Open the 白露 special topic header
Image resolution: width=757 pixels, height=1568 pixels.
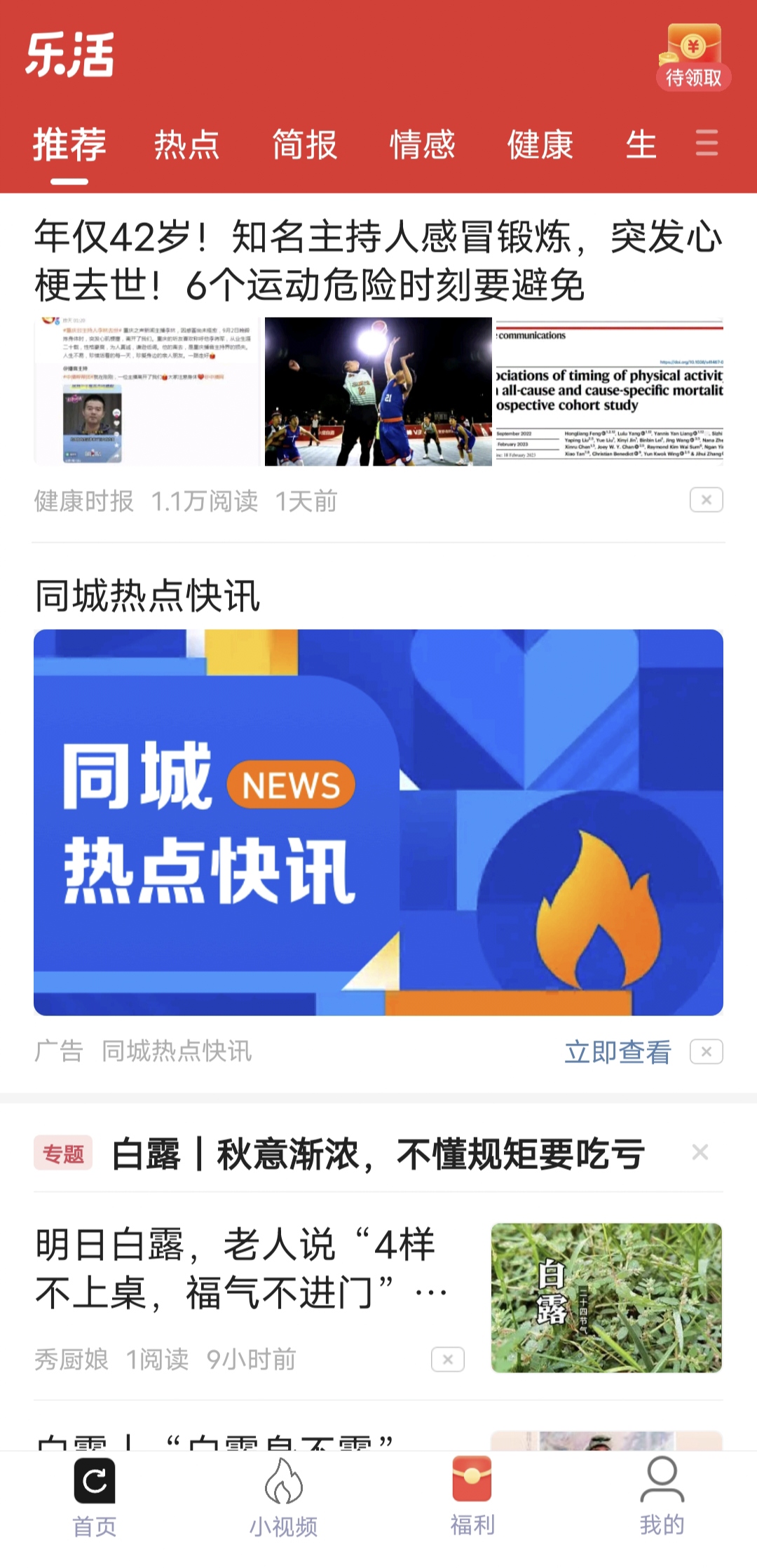[x=377, y=1154]
